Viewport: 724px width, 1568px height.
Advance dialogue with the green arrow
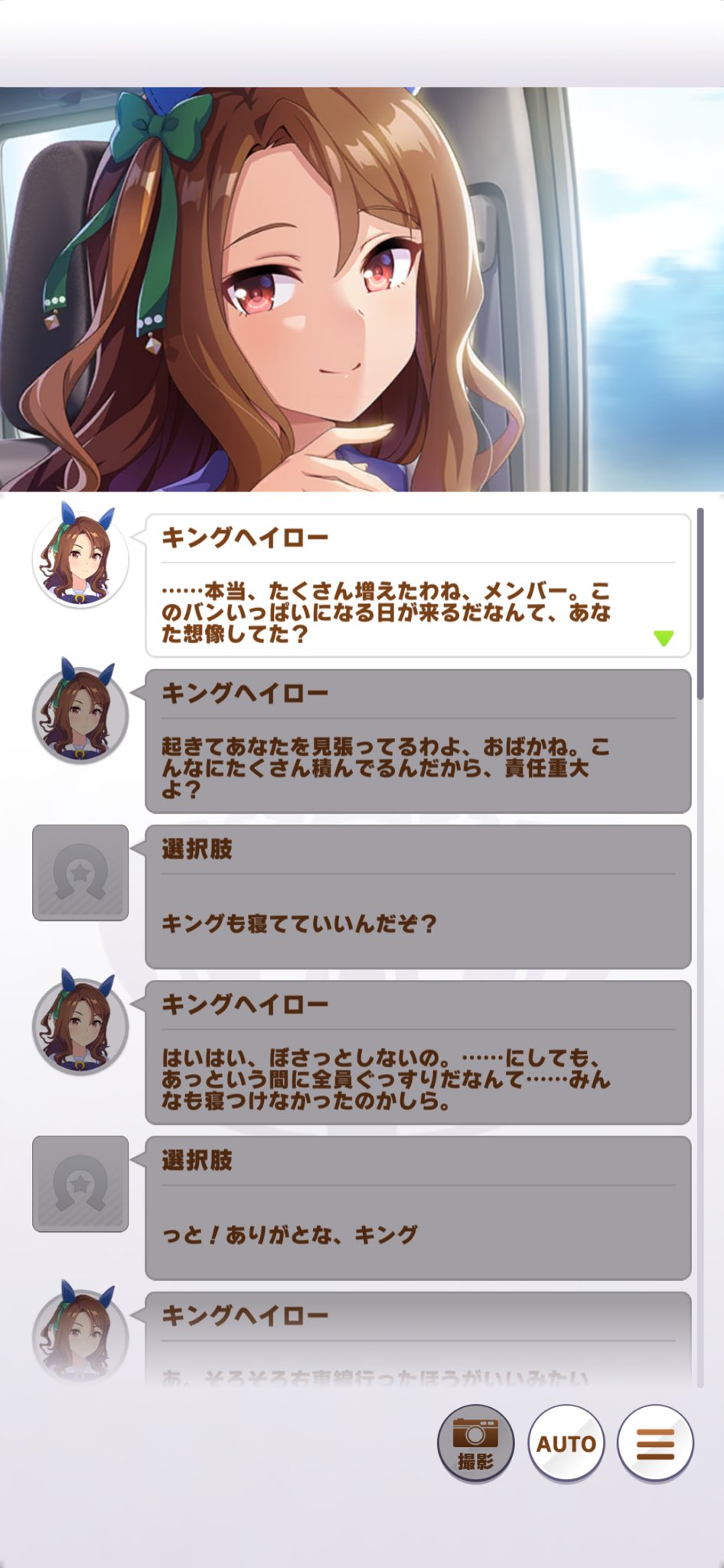point(664,638)
